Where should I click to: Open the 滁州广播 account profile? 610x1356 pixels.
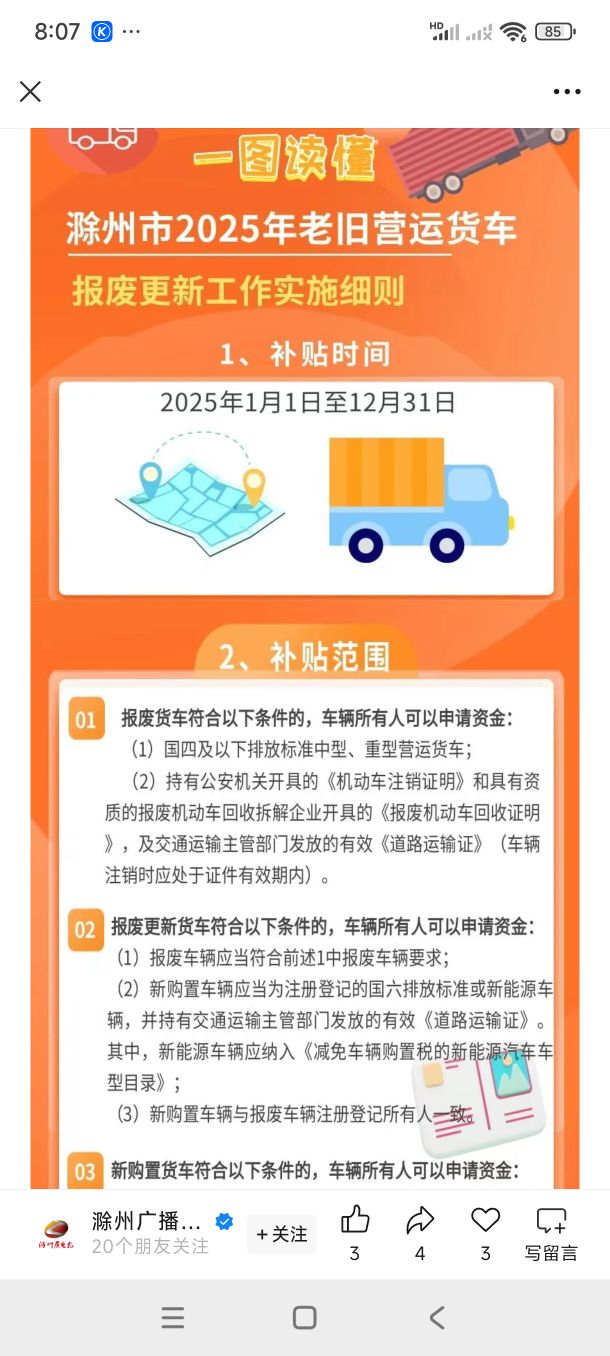click(x=147, y=1222)
